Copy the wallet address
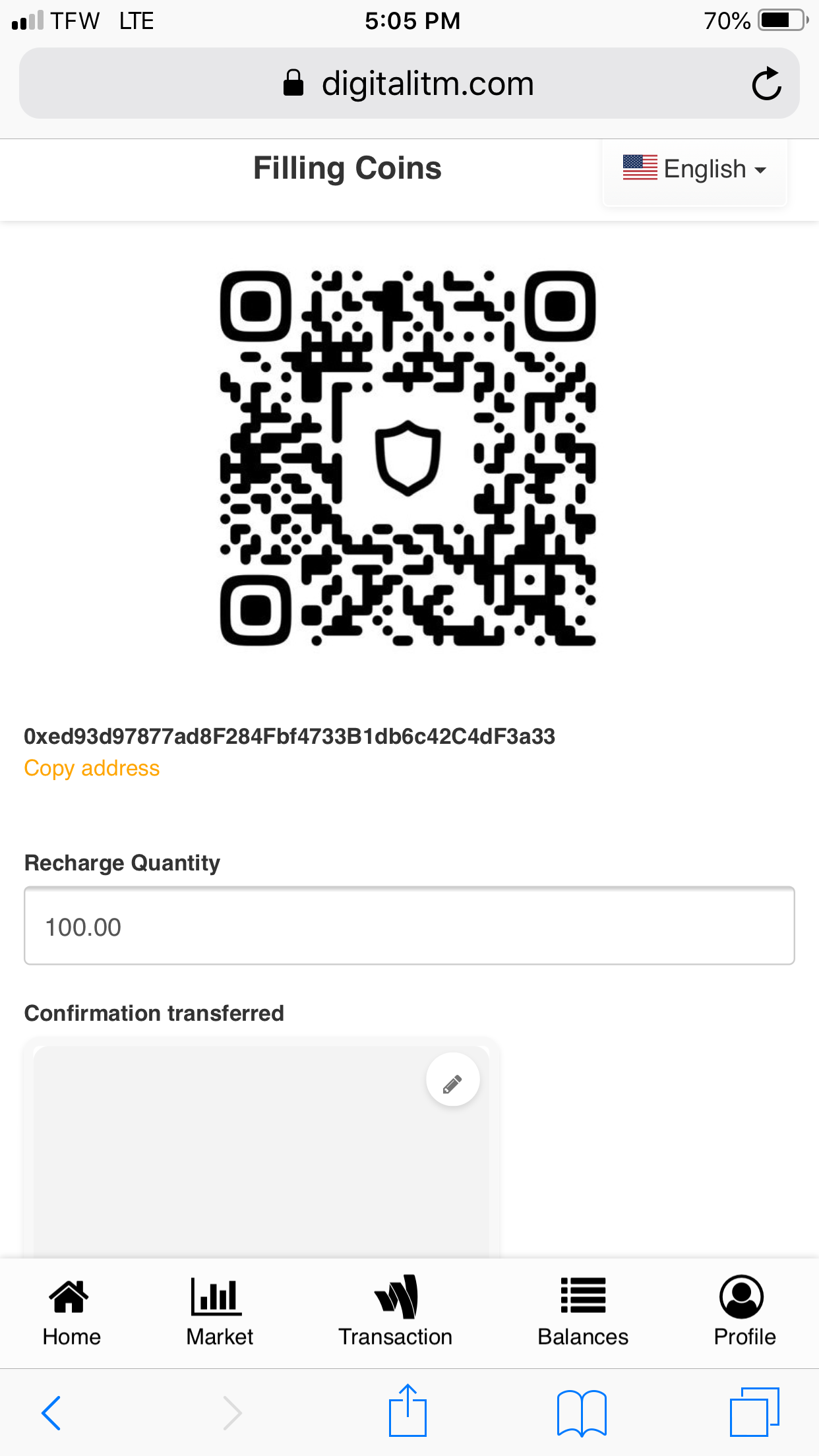Viewport: 819px width, 1456px height. tap(92, 768)
